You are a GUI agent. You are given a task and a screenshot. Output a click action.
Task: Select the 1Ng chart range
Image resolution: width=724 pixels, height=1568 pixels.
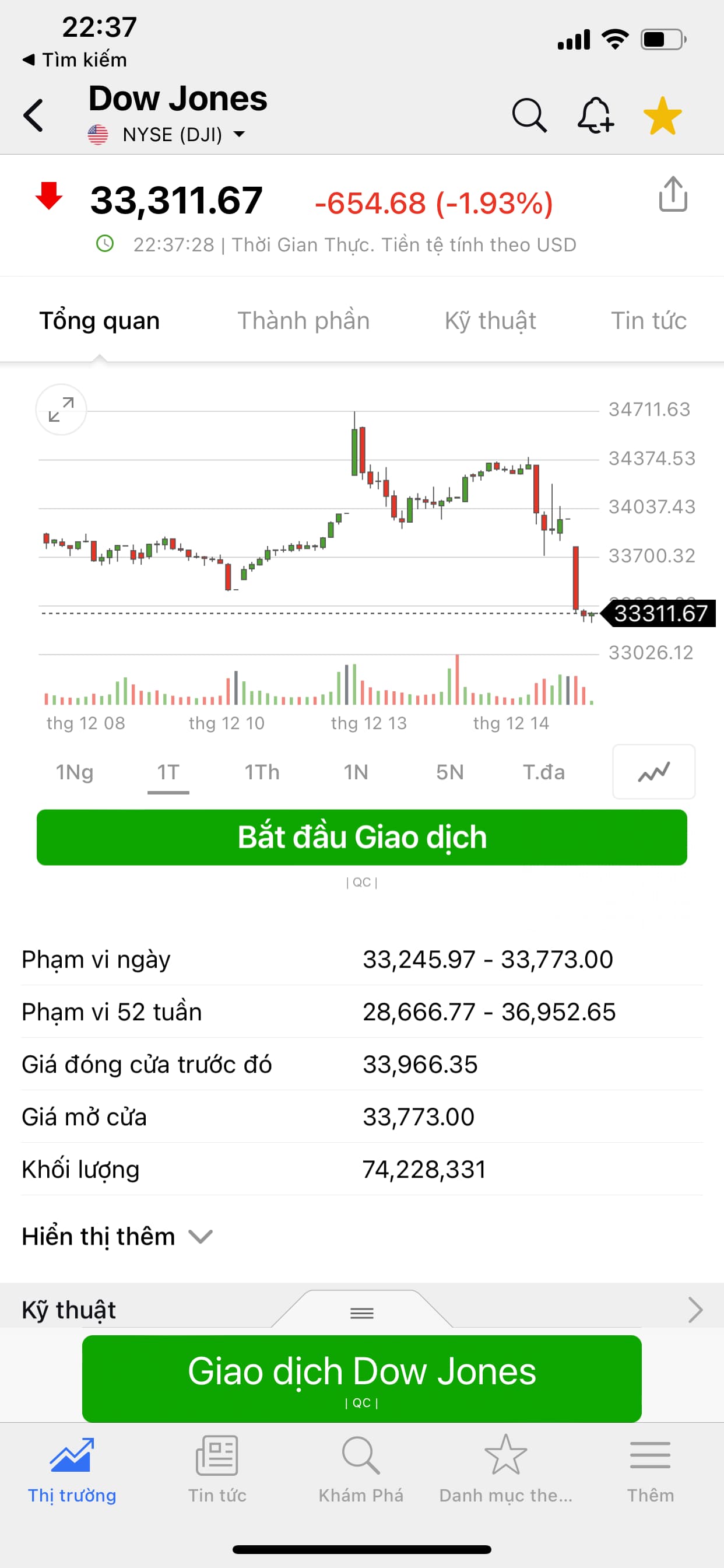tap(74, 772)
